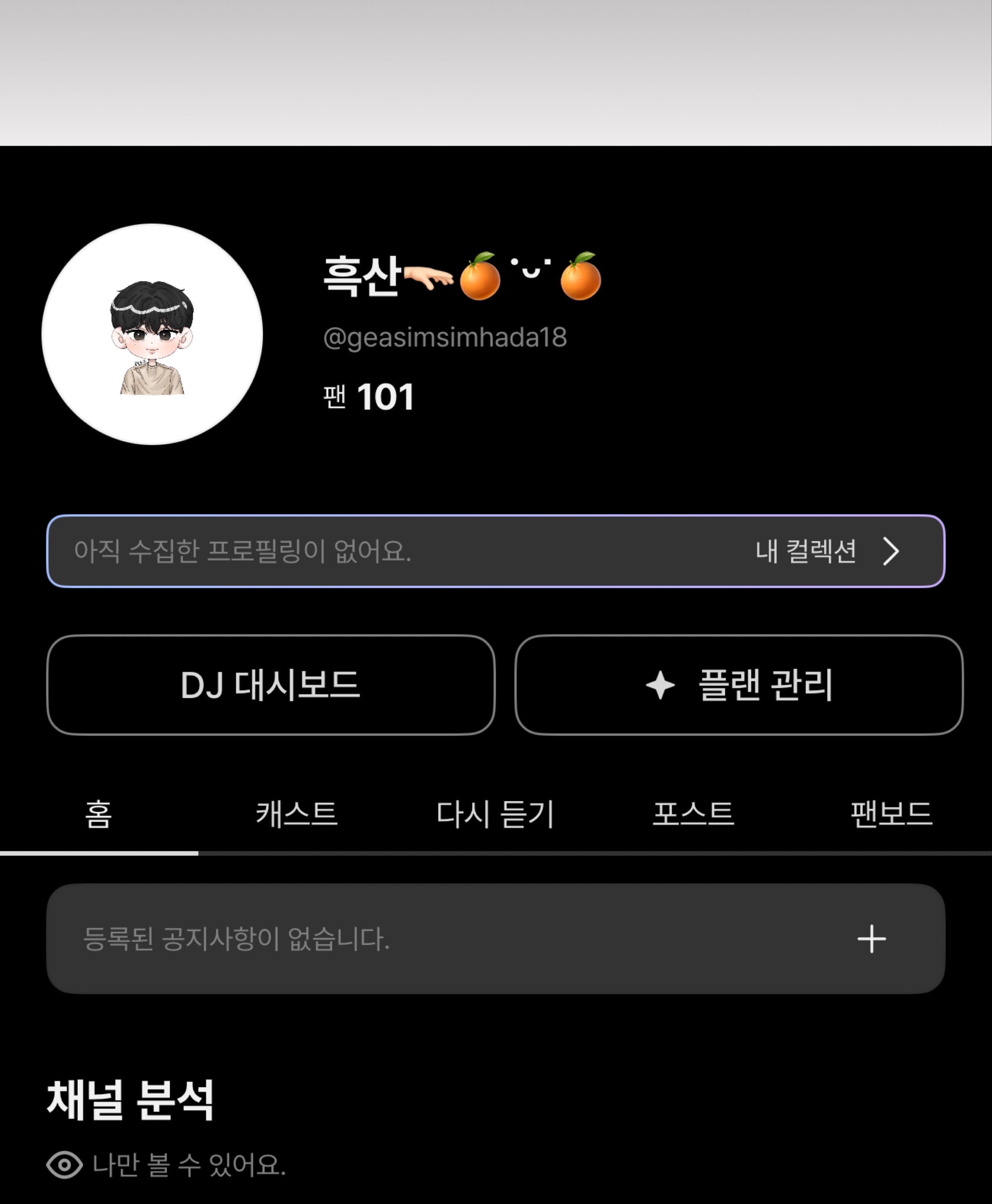Switch to the 팬보드 tab
This screenshot has width=992, height=1204.
point(892,814)
